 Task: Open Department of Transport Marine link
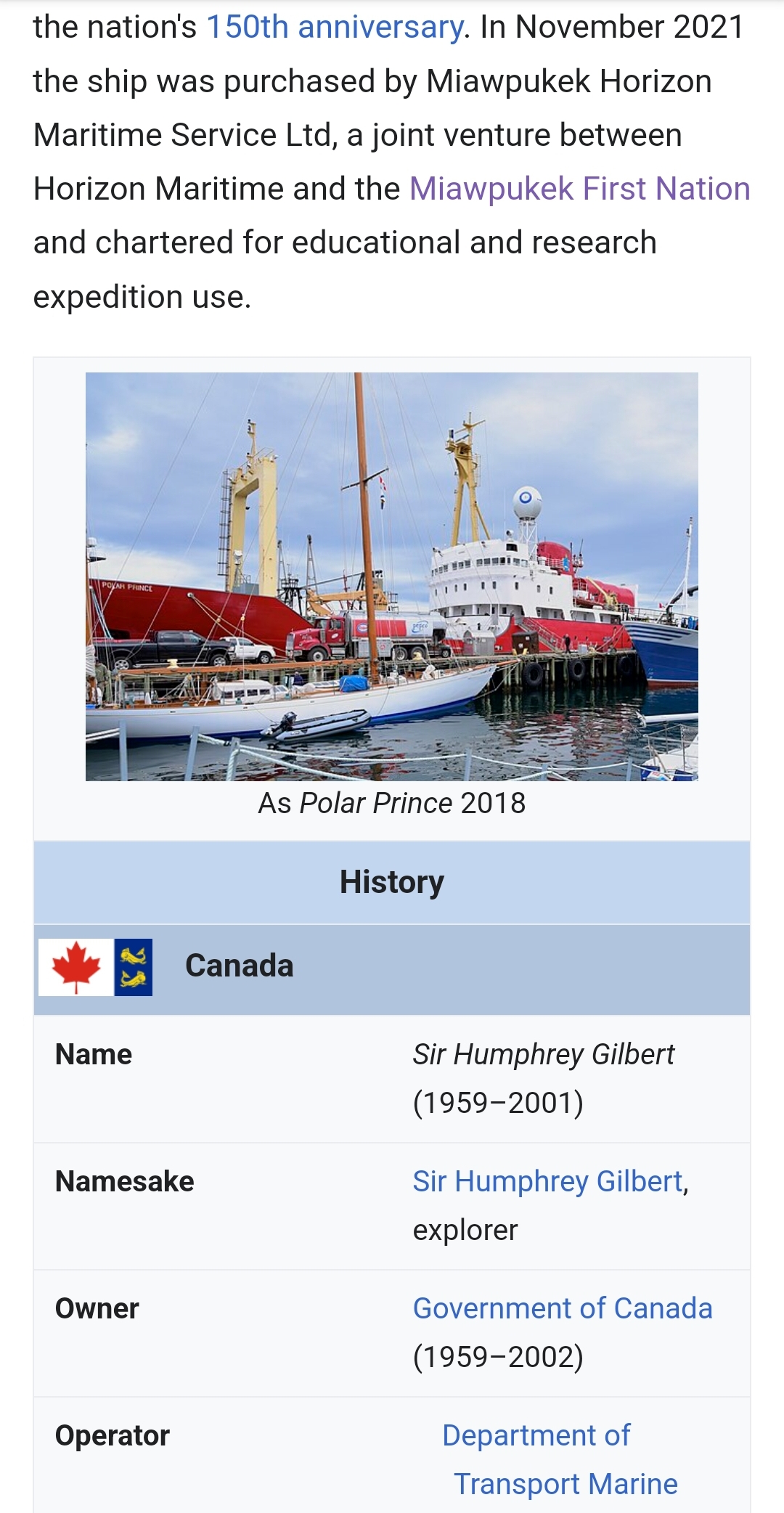point(560,1459)
